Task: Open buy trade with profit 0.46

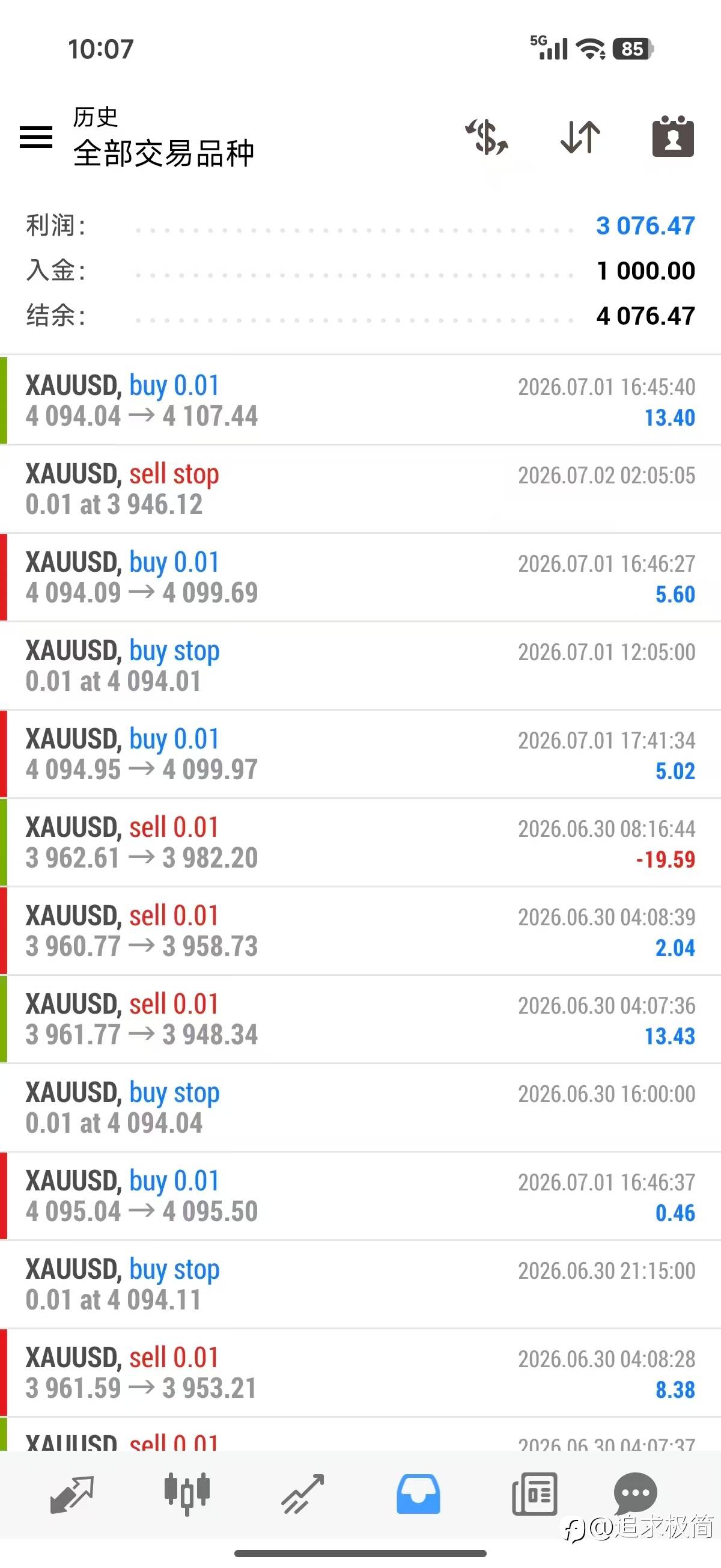Action: [360, 1195]
